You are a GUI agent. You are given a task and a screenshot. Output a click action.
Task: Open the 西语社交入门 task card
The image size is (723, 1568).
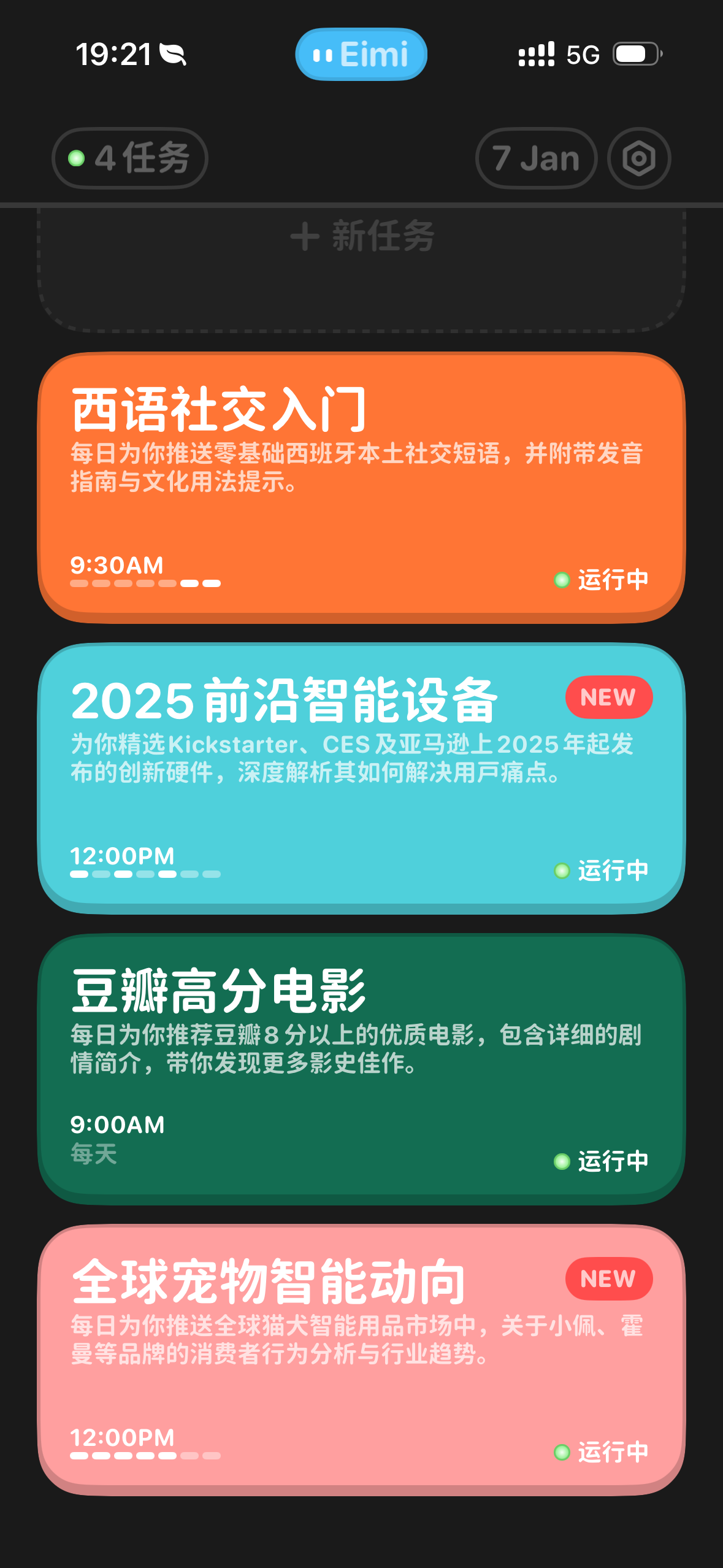click(362, 488)
